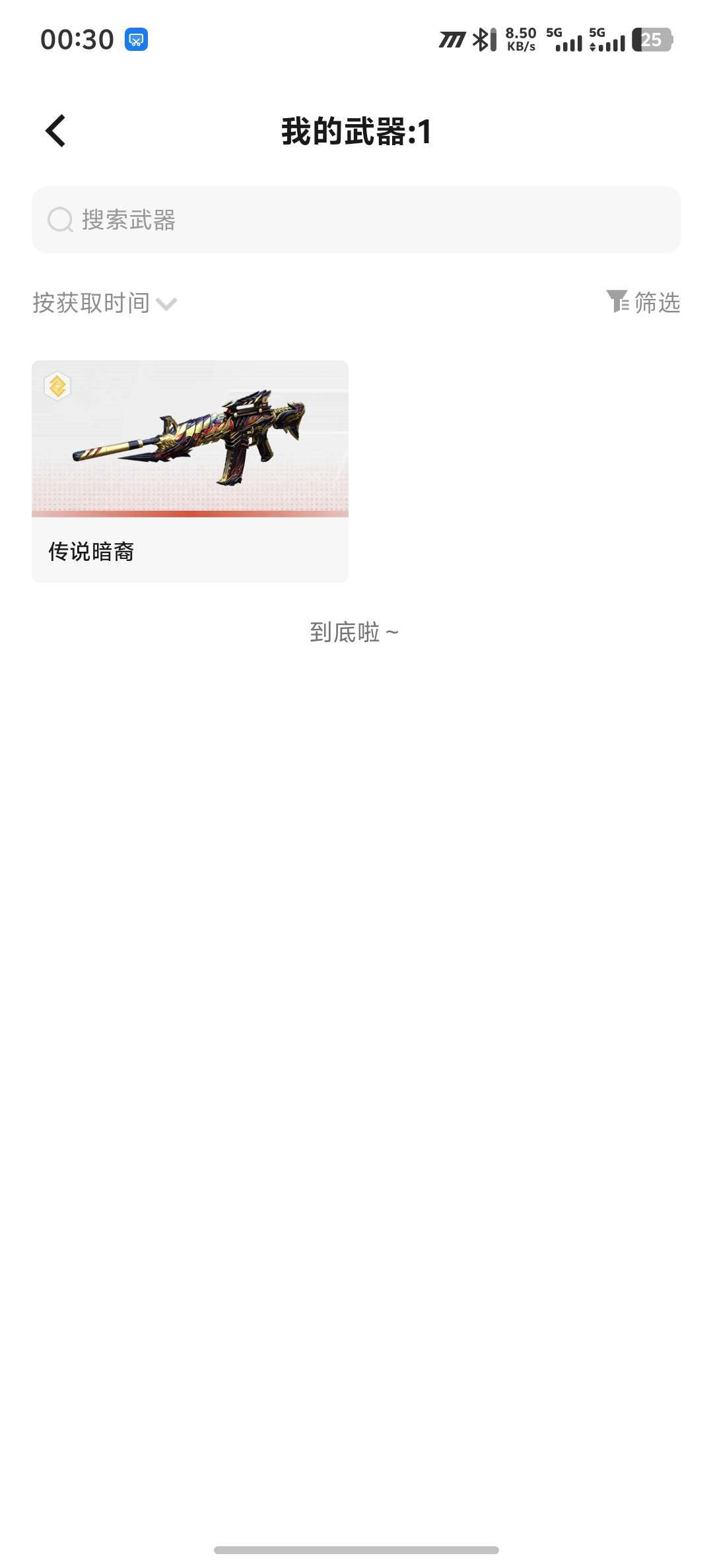Open the 传说暗裔 weapon card

click(x=190, y=471)
